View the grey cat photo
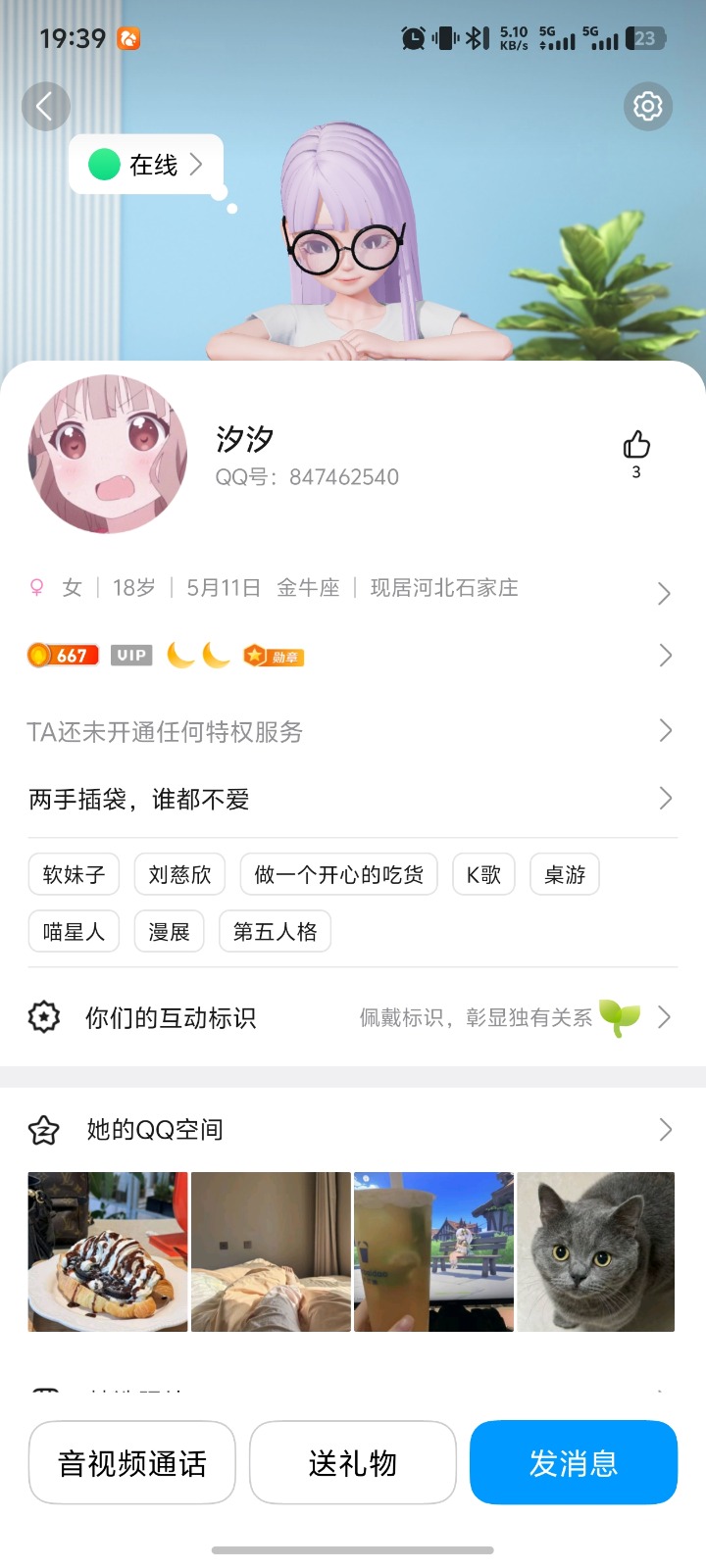The width and height of the screenshot is (706, 1568). (x=595, y=1251)
